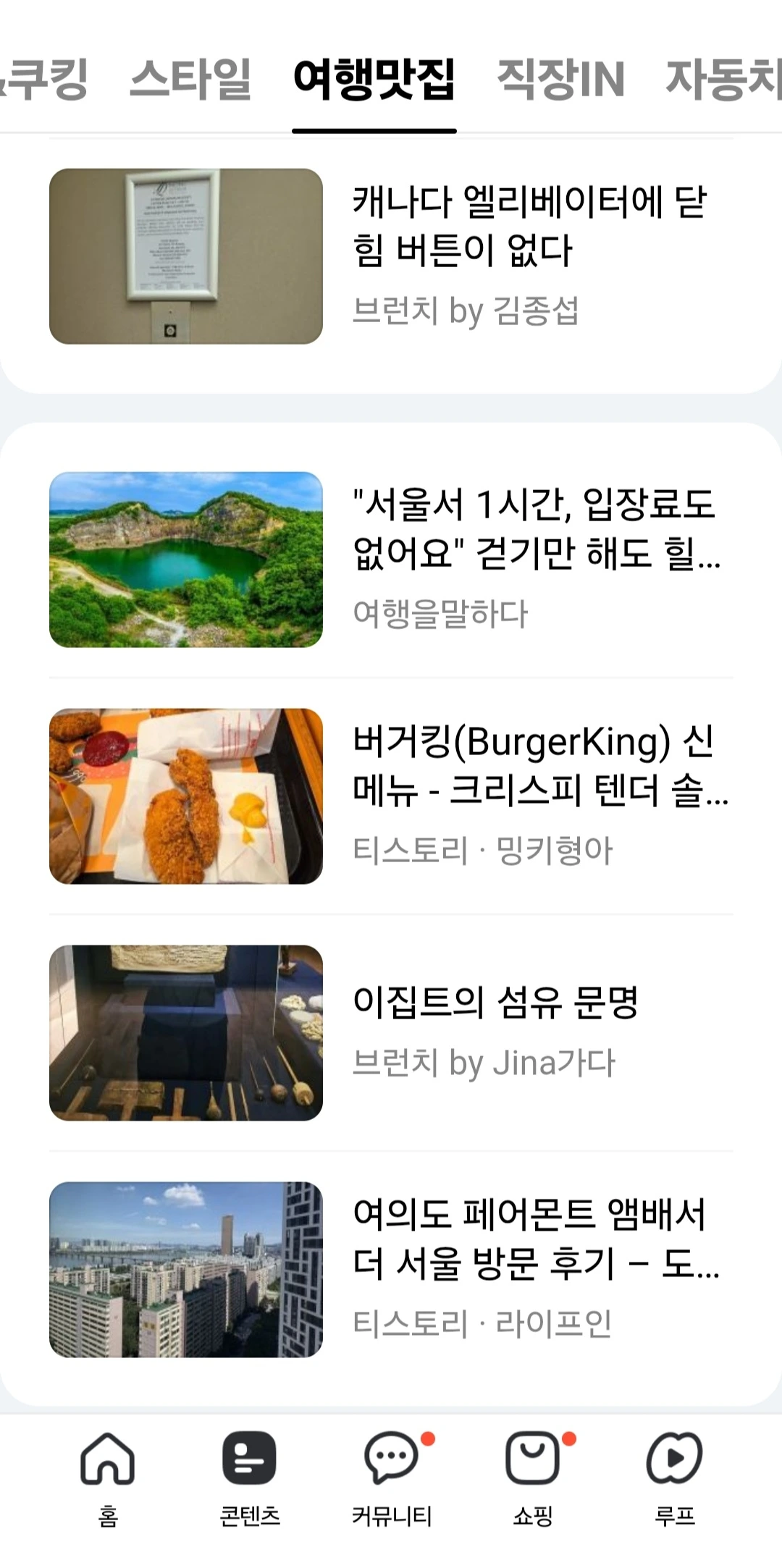Image resolution: width=782 pixels, height=1568 pixels.
Task: Open the 여의도 페어몬트 앰배서더 서울 review
Action: click(534, 1239)
